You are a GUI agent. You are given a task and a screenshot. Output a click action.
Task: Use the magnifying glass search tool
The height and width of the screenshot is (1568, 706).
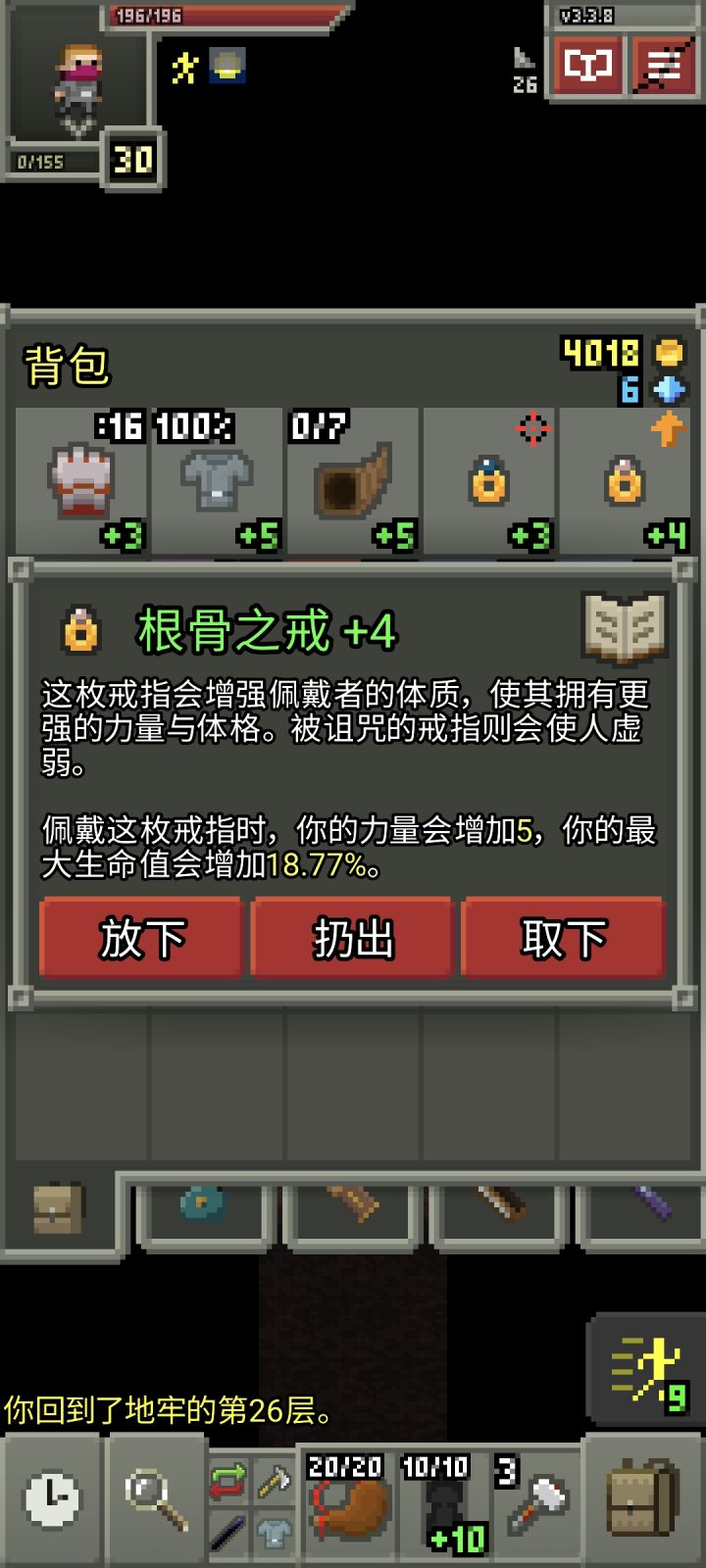152,1497
